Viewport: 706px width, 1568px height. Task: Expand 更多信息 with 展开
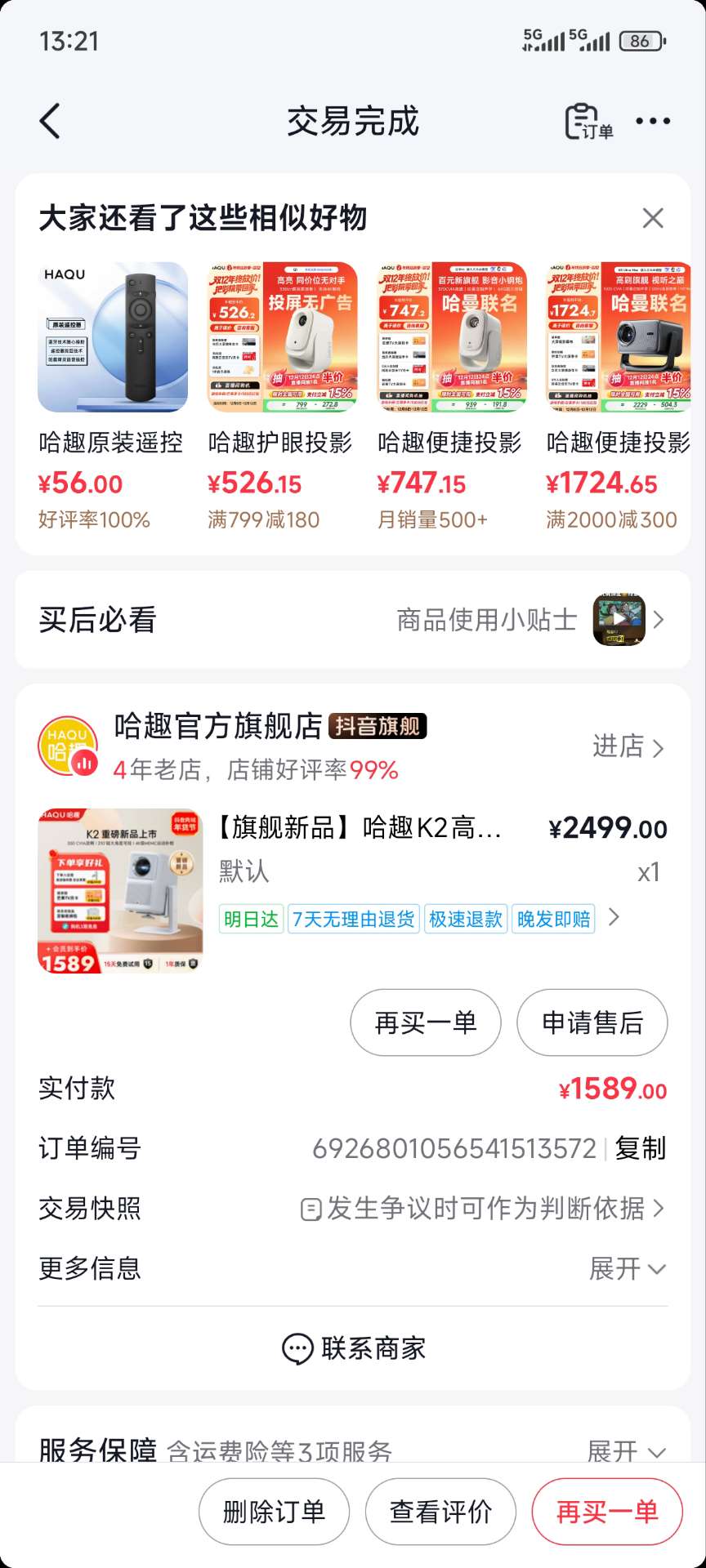pyautogui.click(x=628, y=1268)
